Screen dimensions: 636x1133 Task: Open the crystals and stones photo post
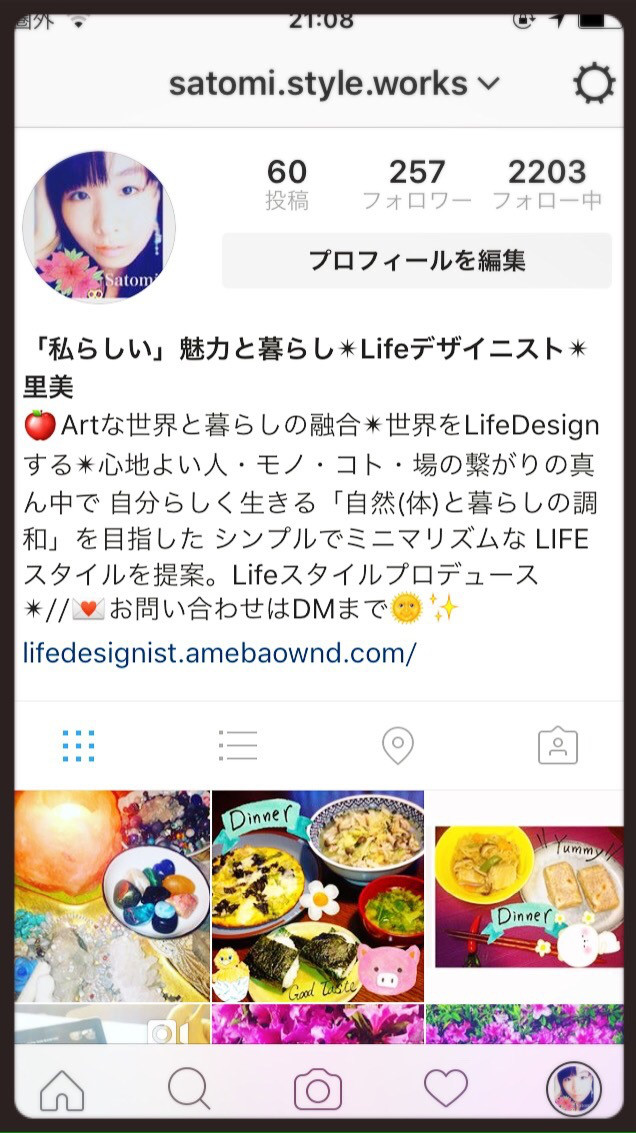pos(112,896)
